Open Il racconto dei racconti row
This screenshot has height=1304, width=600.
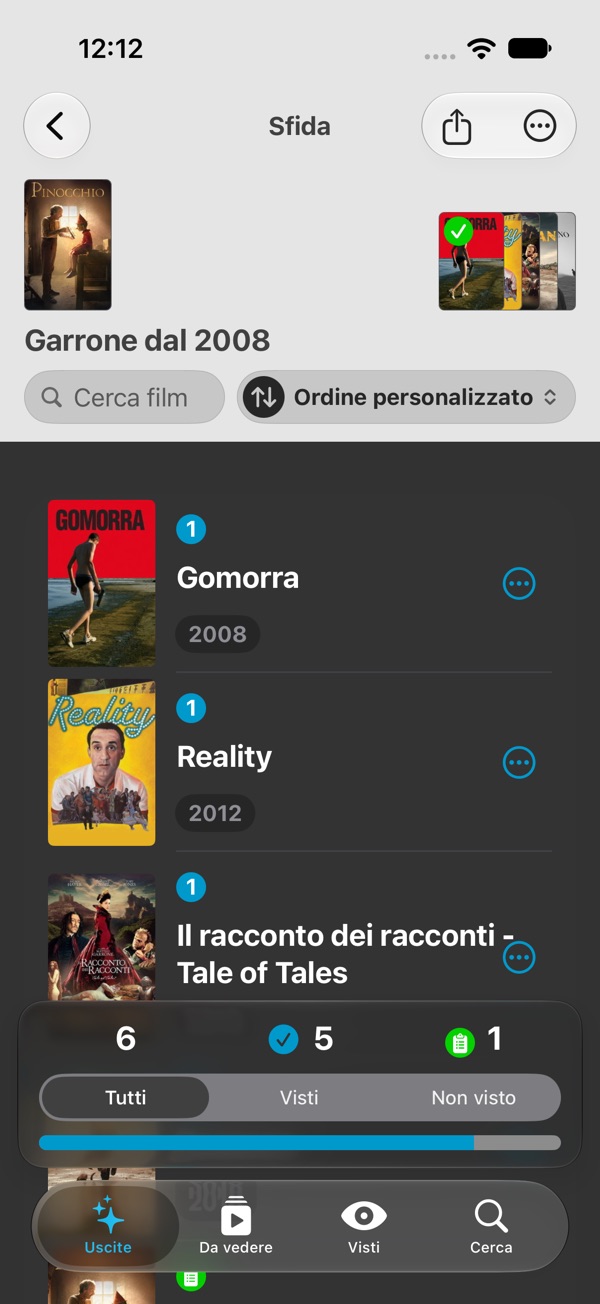(x=300, y=938)
